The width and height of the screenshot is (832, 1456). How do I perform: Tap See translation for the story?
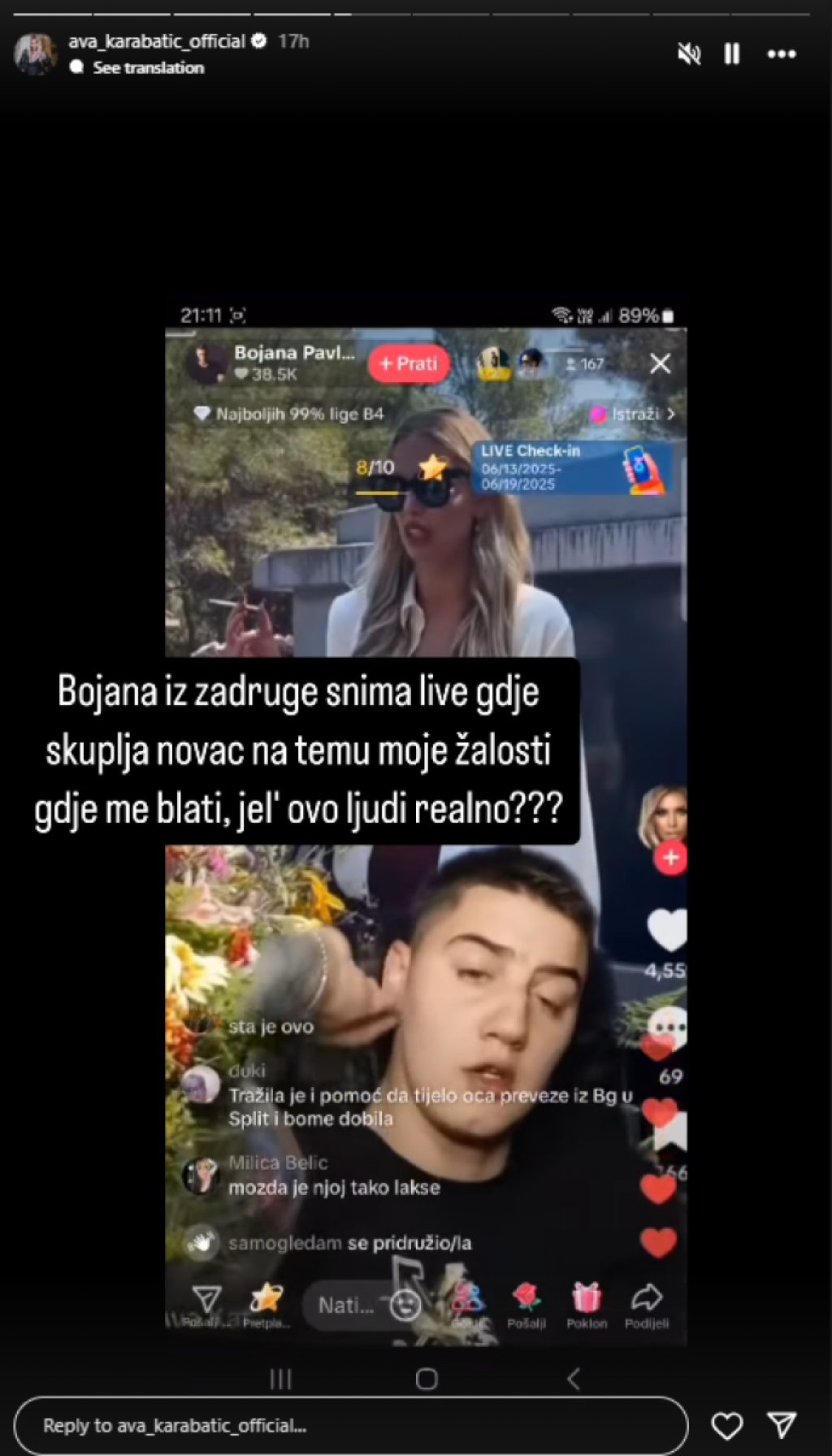148,67
